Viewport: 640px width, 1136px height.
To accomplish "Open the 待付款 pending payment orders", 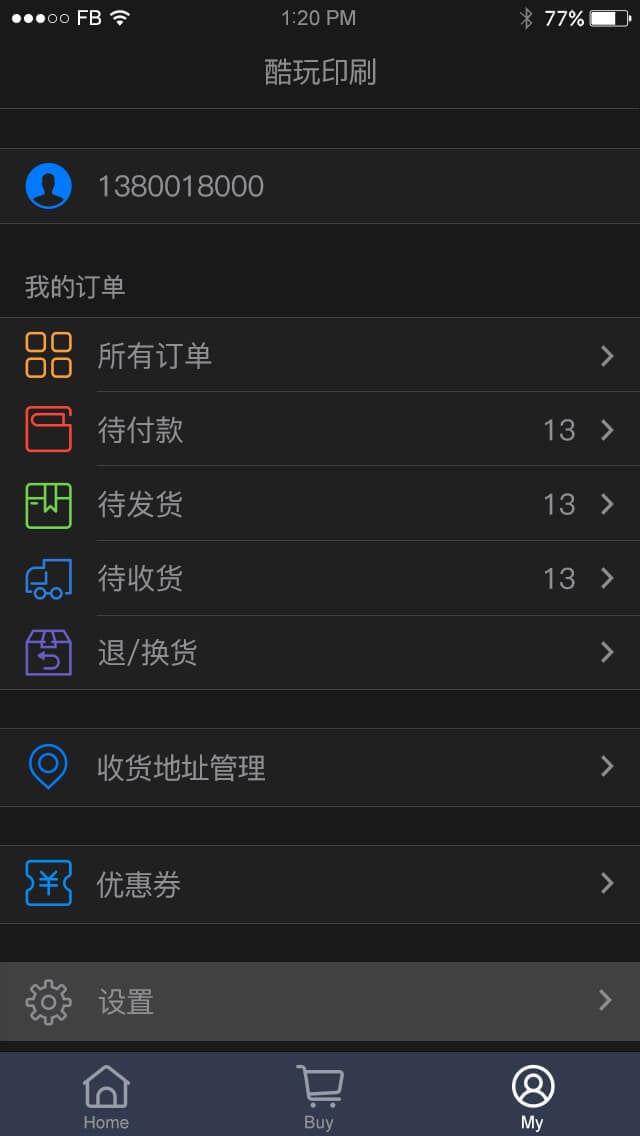I will (x=320, y=430).
